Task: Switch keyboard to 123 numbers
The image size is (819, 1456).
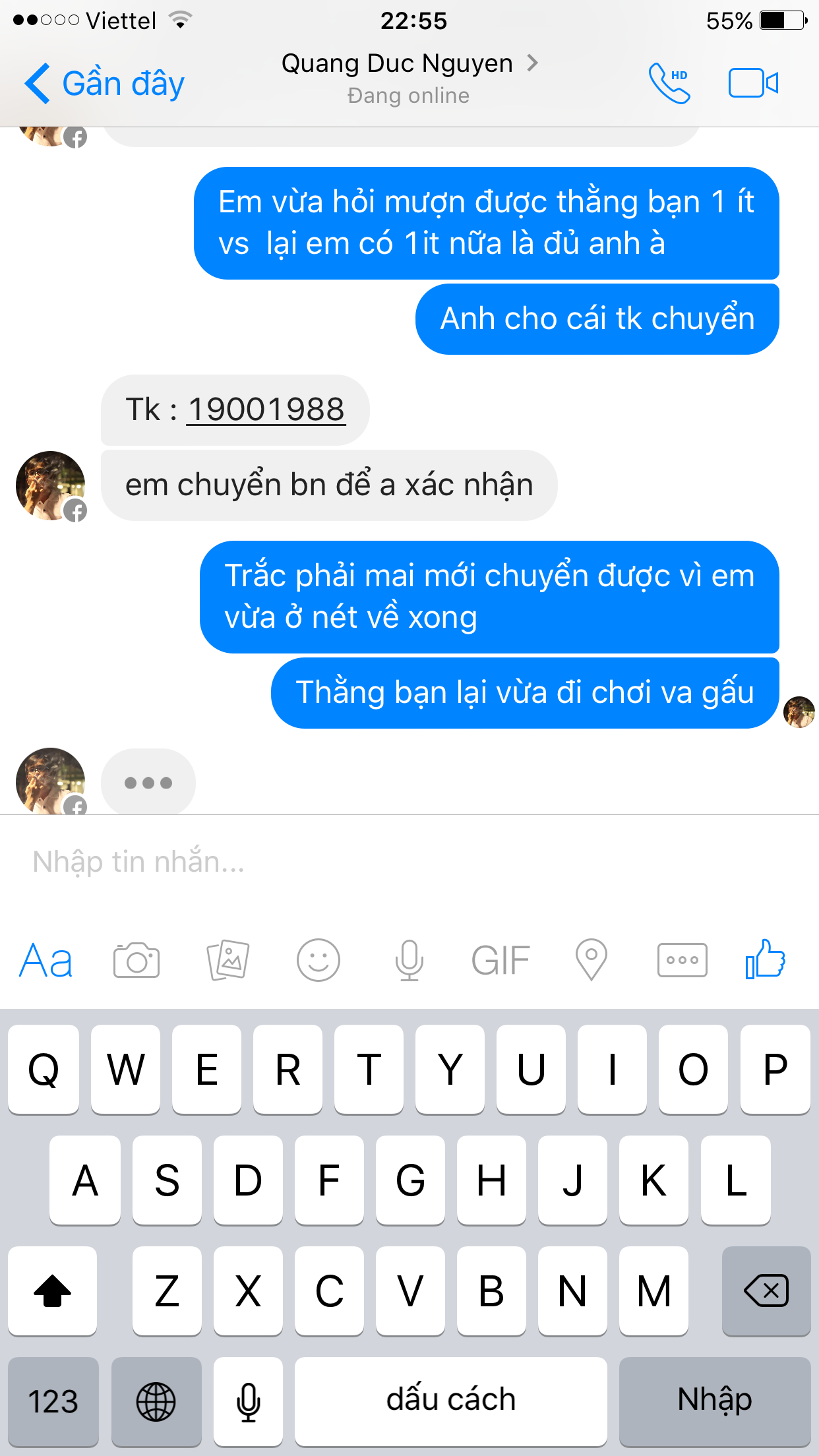Action: pyautogui.click(x=53, y=1401)
